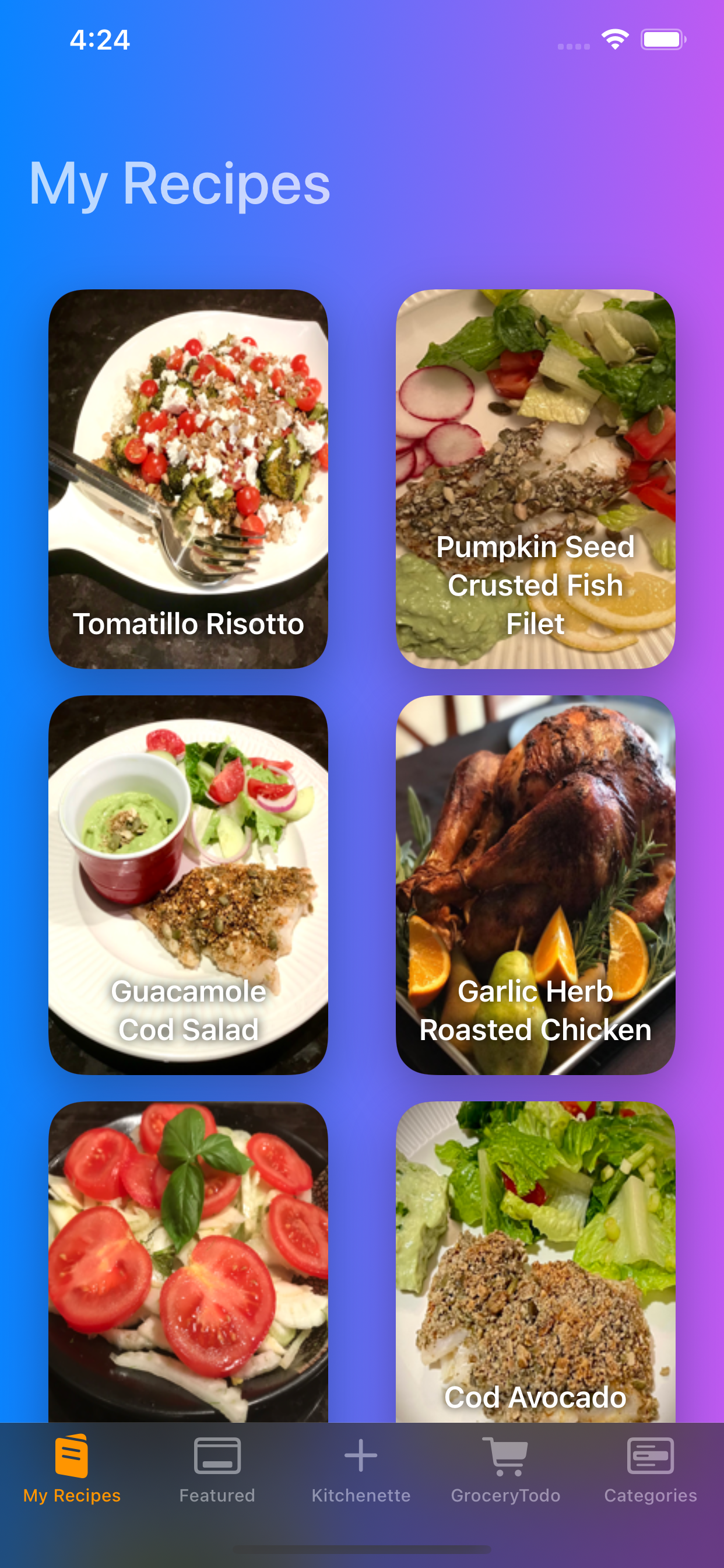Viewport: 724px width, 1568px height.
Task: Tap the clock time display
Action: 99,40
